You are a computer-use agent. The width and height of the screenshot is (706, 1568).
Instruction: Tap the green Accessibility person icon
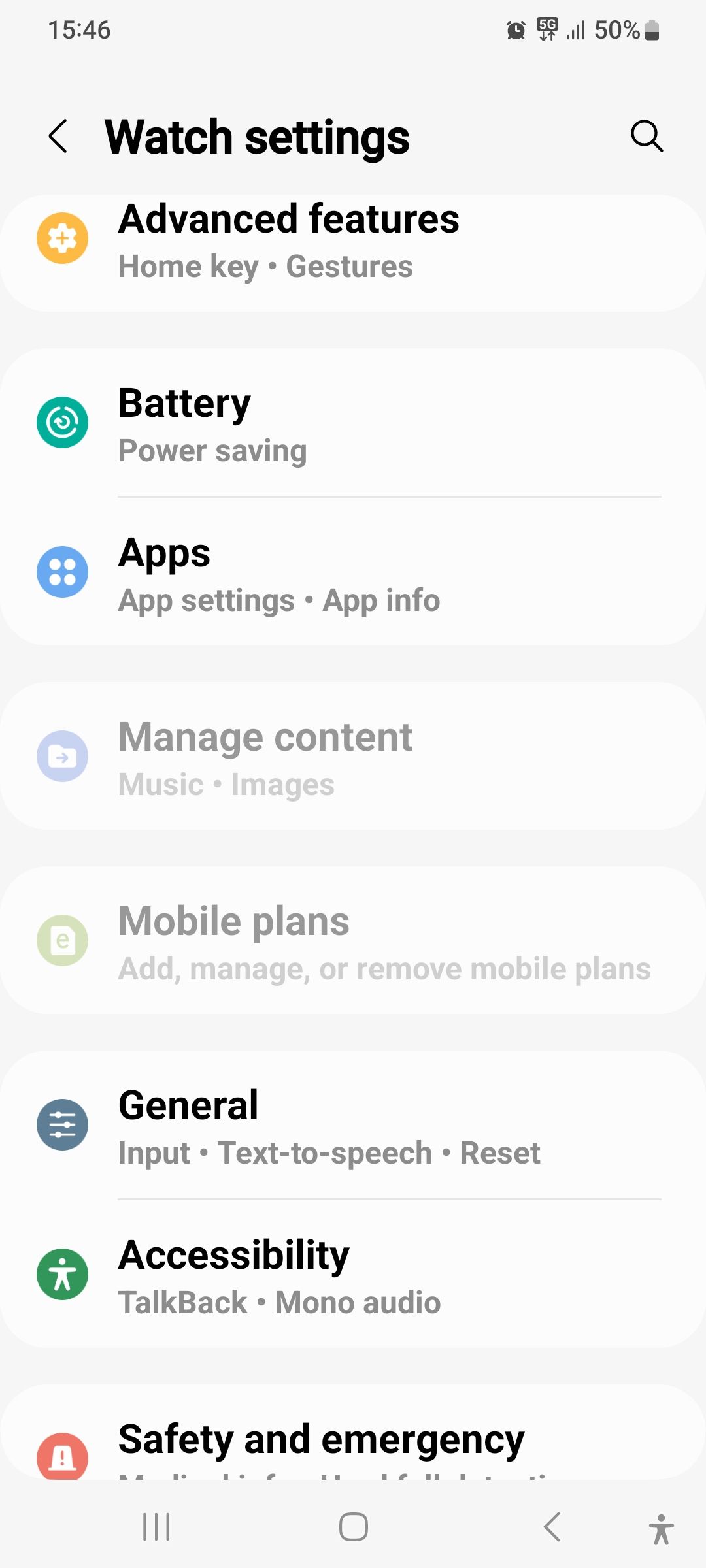point(63,1274)
